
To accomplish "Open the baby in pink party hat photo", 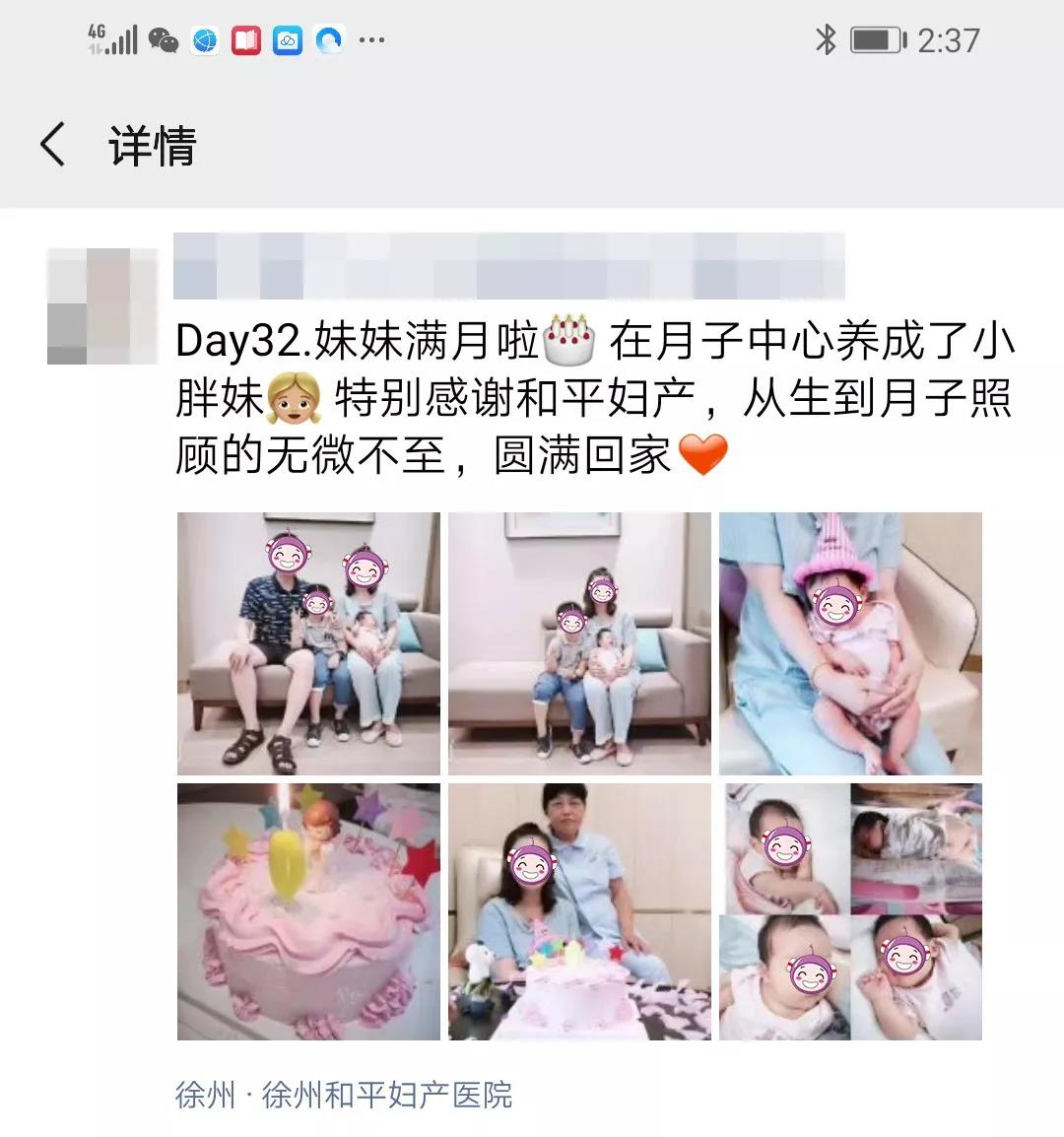I will pyautogui.click(x=850, y=643).
